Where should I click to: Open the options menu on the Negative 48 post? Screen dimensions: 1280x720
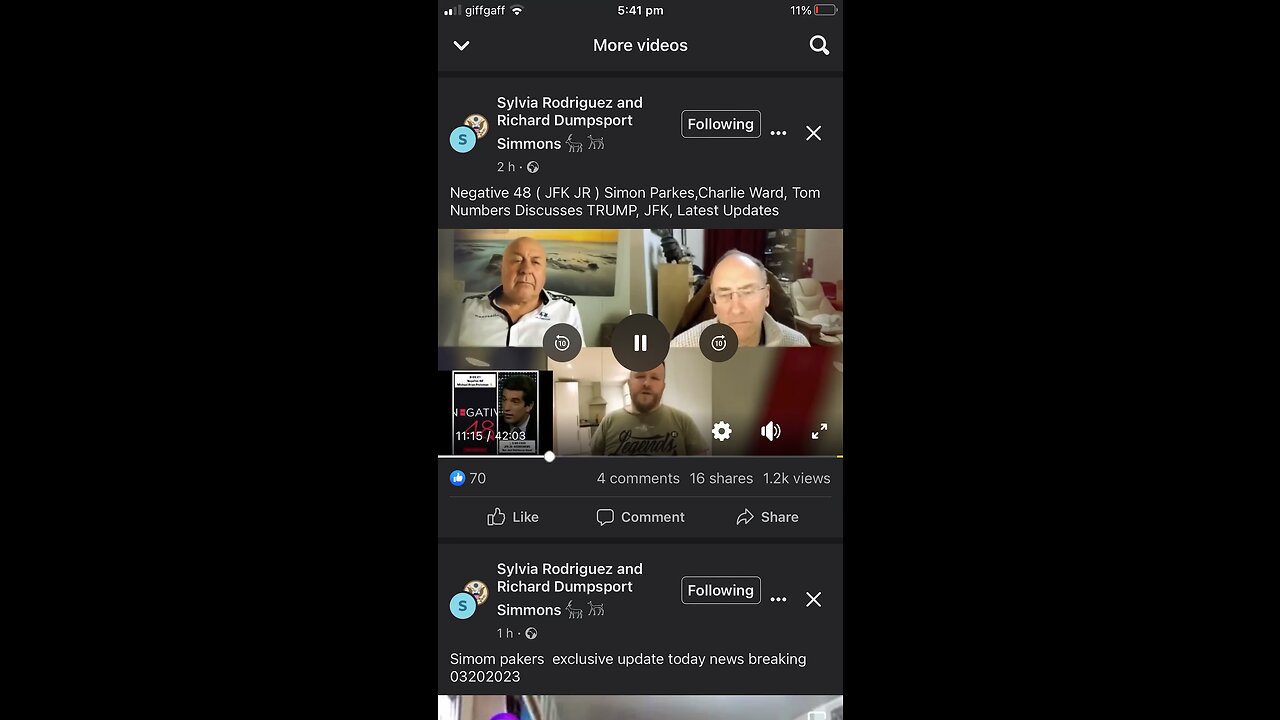tap(778, 133)
